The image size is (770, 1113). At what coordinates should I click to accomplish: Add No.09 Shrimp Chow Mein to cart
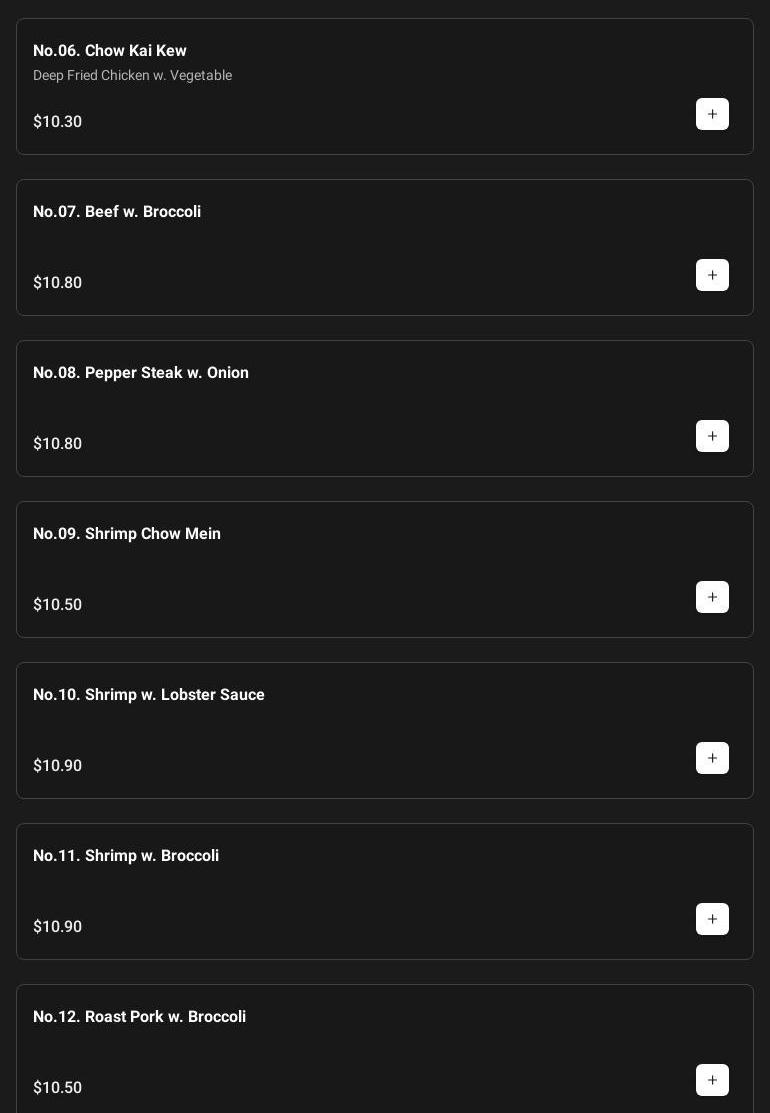click(712, 597)
